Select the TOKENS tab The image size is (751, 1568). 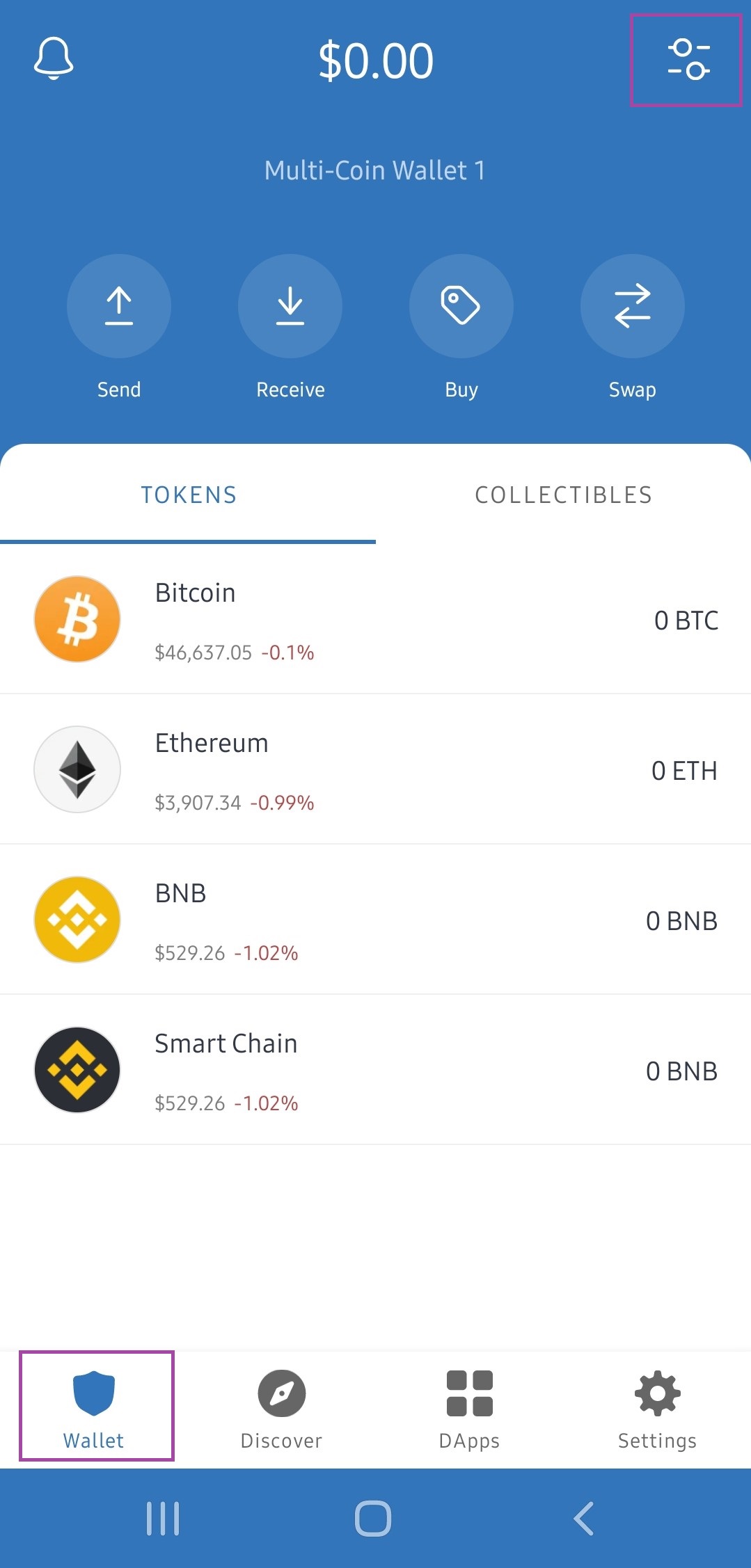point(188,495)
